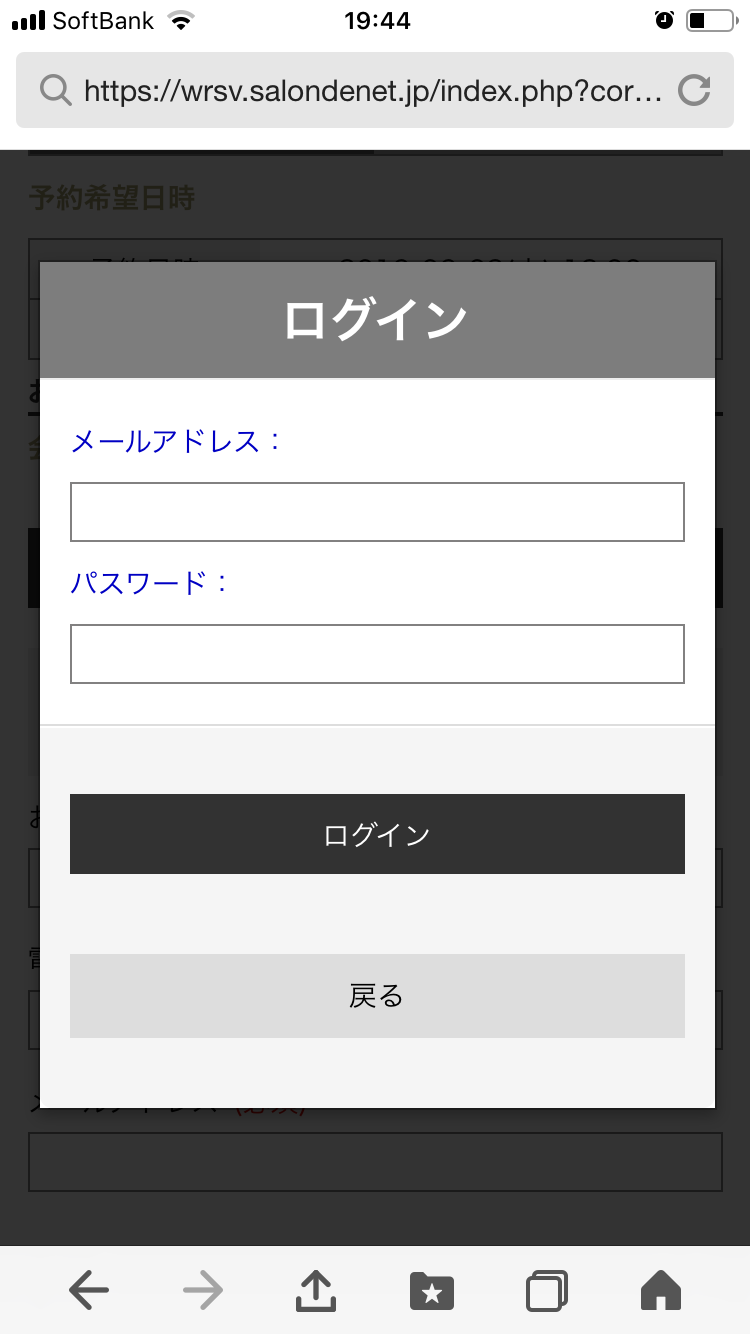This screenshot has width=750, height=1334.
Task: Share the page via share icon
Action: [316, 1291]
